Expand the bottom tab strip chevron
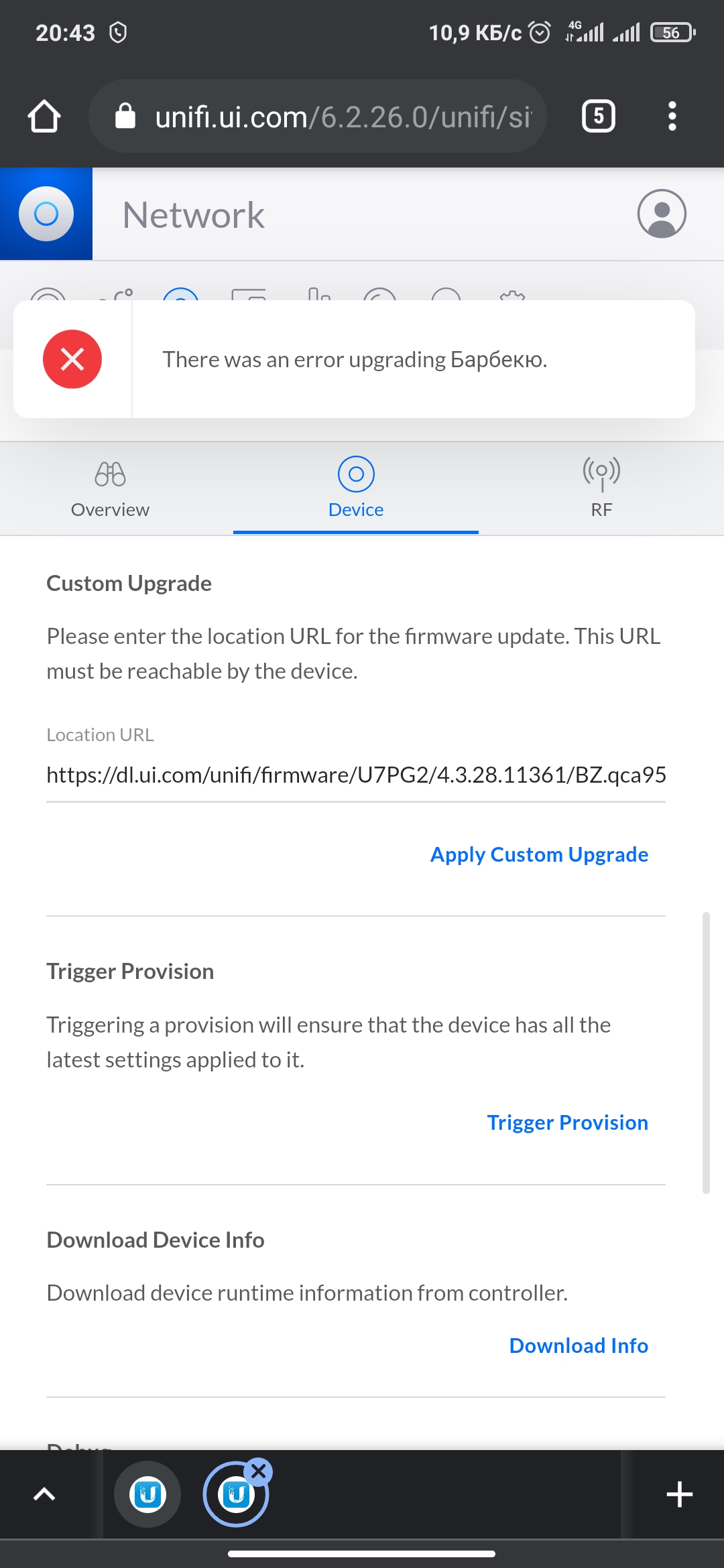The width and height of the screenshot is (724, 1568). (44, 1494)
